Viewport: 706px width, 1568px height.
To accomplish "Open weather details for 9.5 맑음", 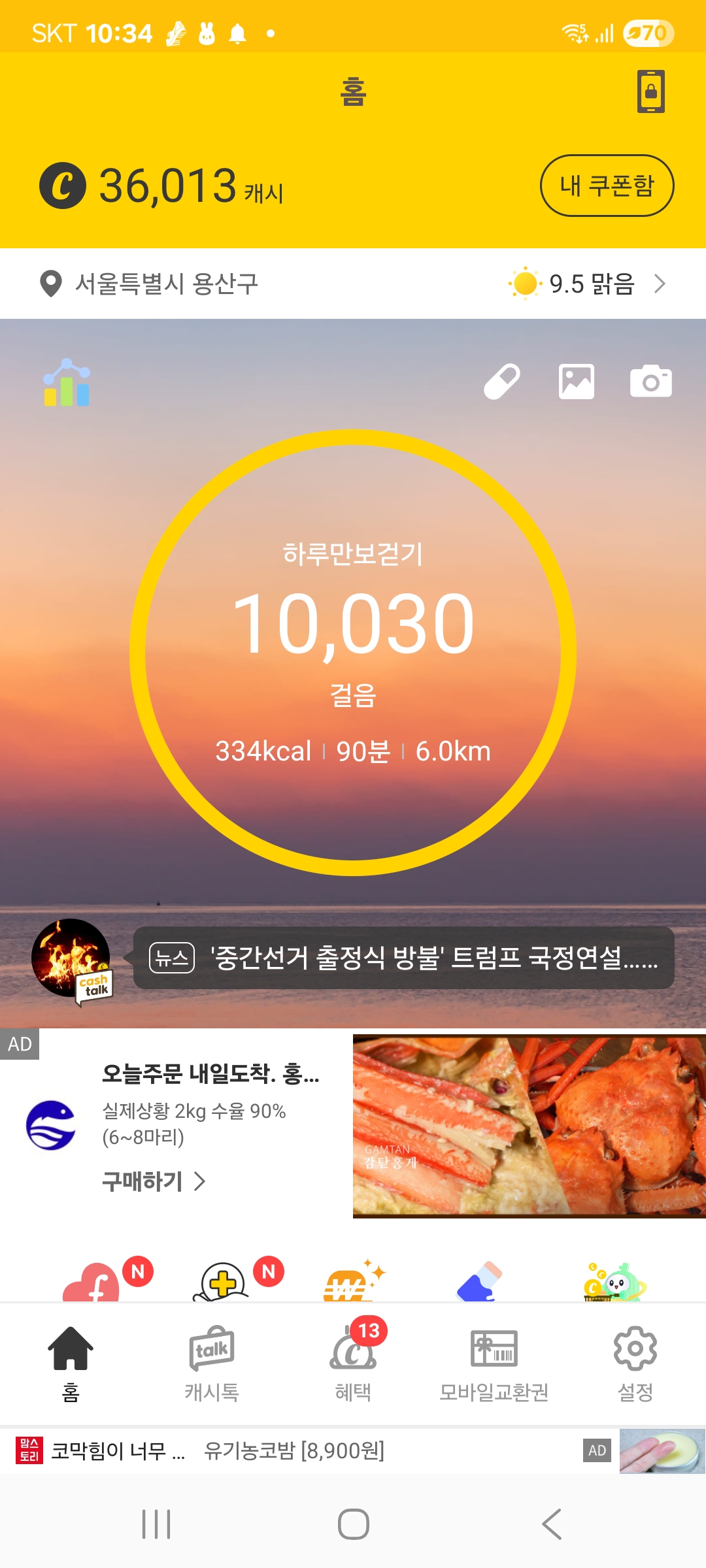I will click(587, 284).
